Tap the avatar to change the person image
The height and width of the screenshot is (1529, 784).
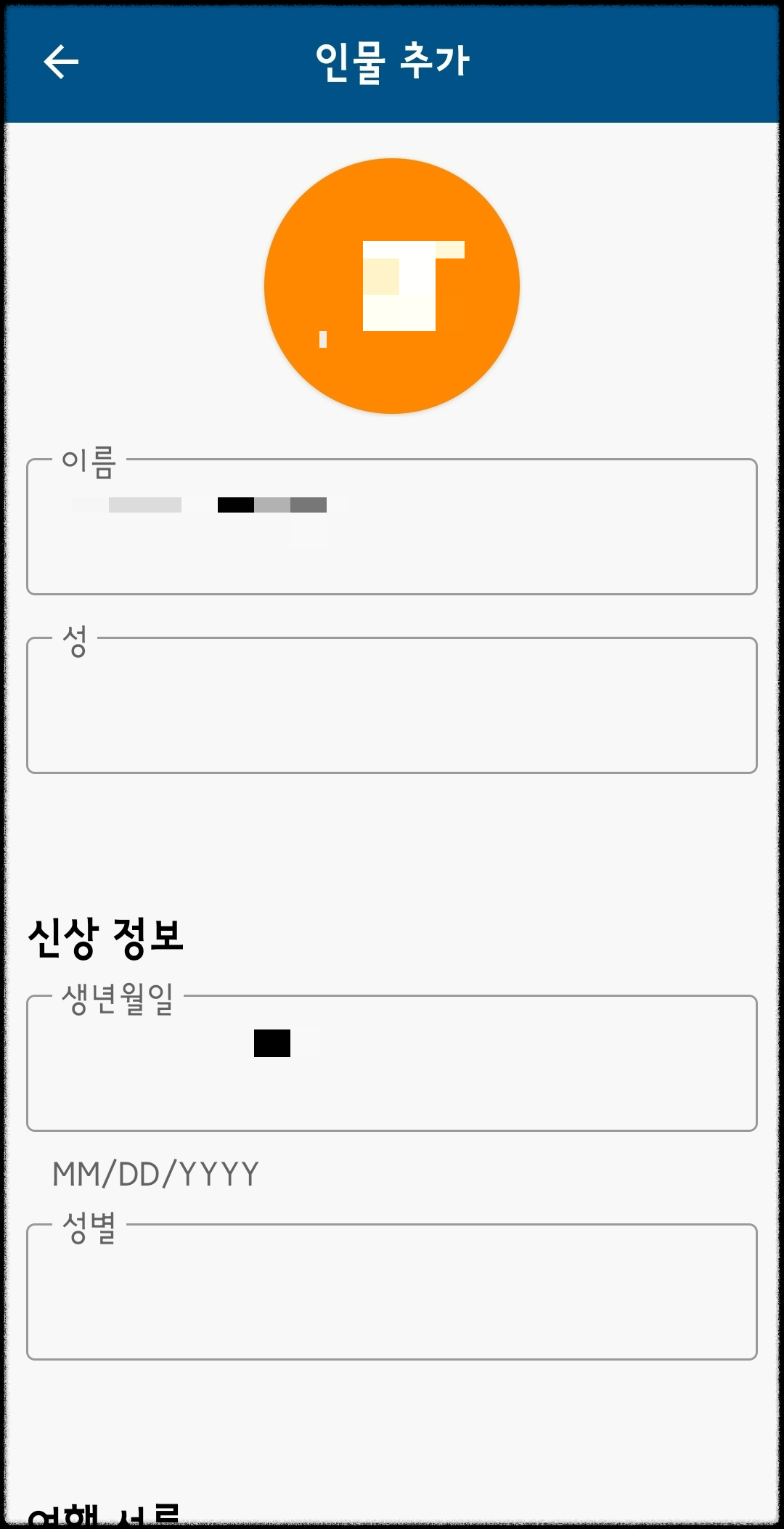pyautogui.click(x=392, y=287)
